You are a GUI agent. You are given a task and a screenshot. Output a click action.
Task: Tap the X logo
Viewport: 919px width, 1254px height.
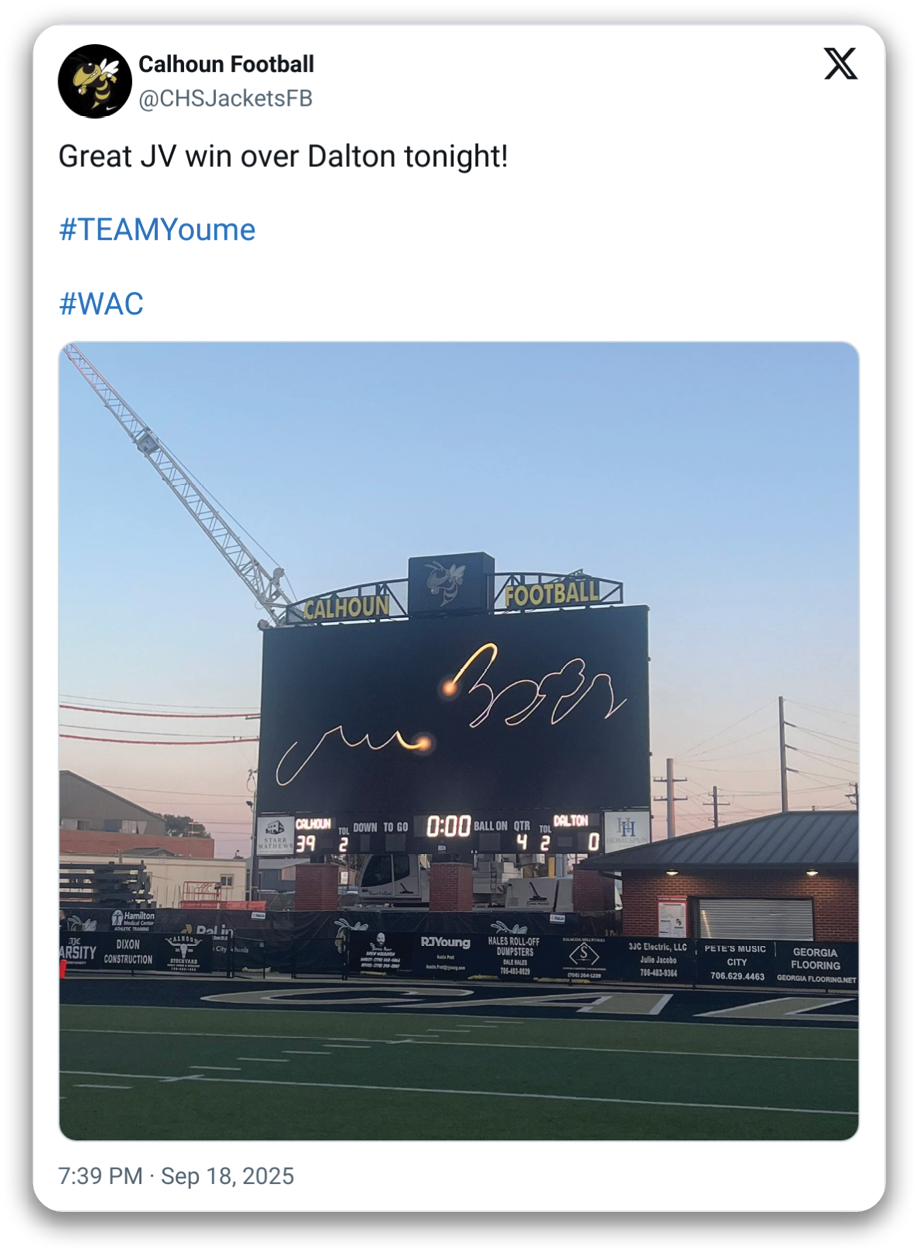[x=840, y=64]
